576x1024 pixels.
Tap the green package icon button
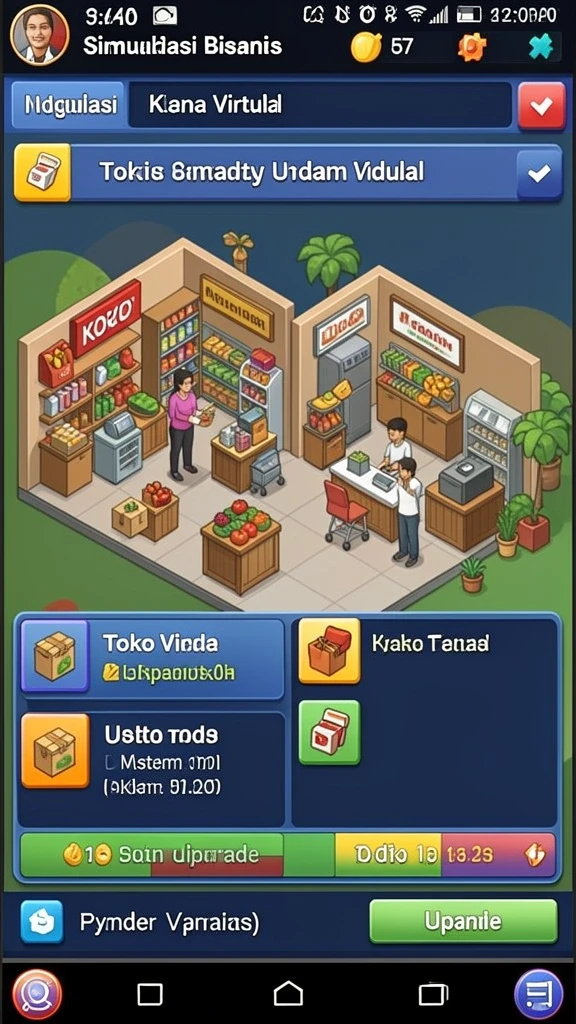click(329, 732)
